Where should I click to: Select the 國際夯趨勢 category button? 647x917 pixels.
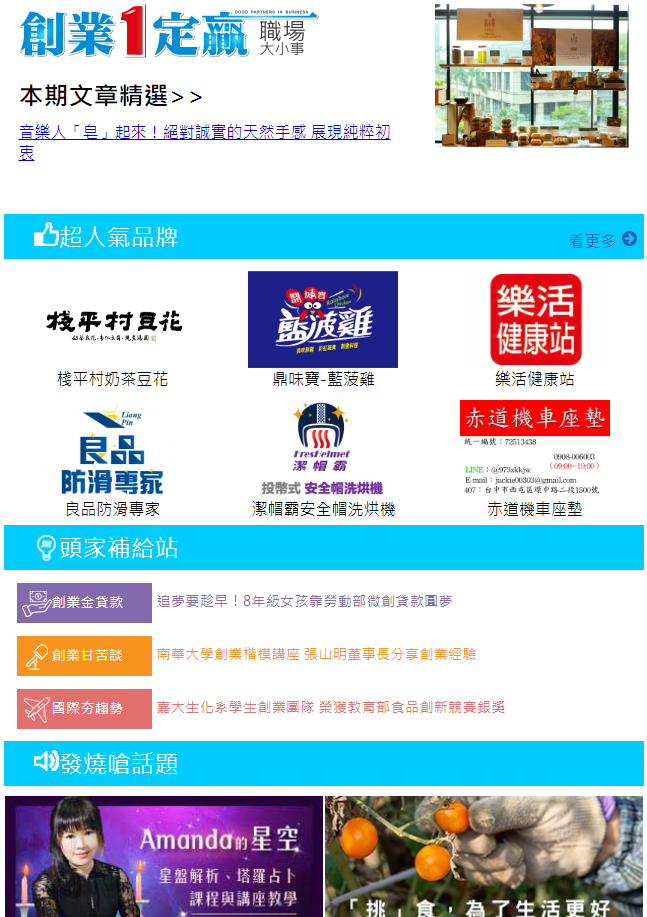click(84, 708)
